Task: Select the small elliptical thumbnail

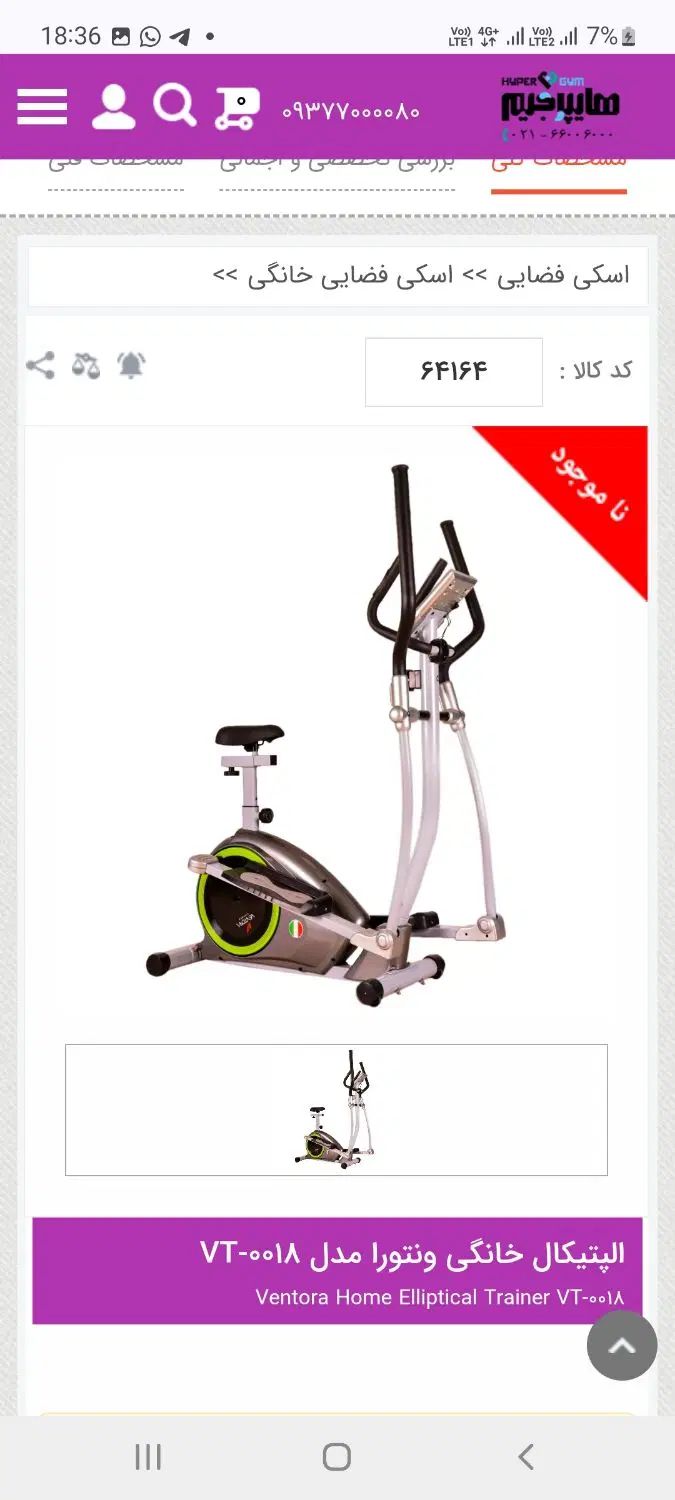Action: click(336, 1110)
